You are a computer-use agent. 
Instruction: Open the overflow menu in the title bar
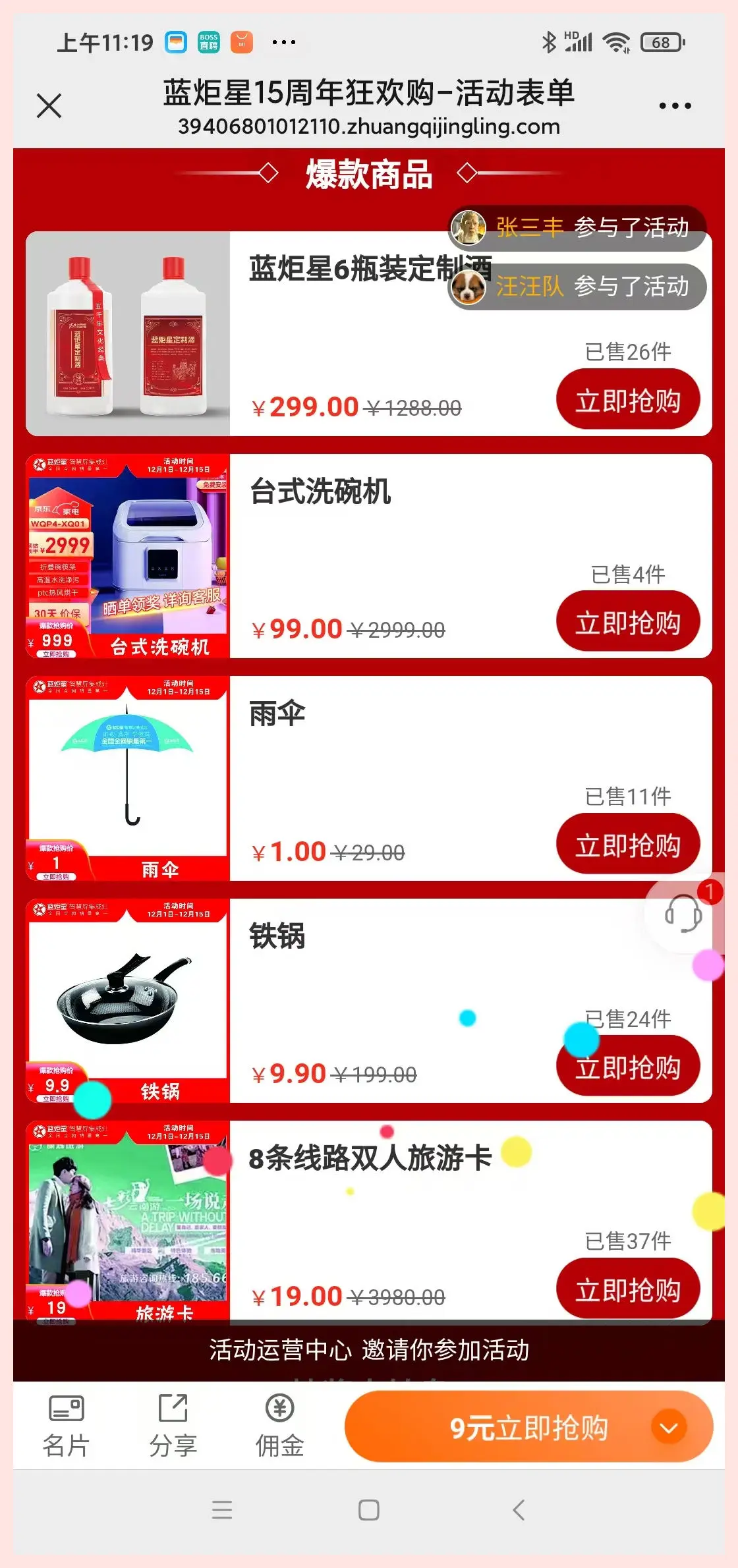pyautogui.click(x=675, y=105)
